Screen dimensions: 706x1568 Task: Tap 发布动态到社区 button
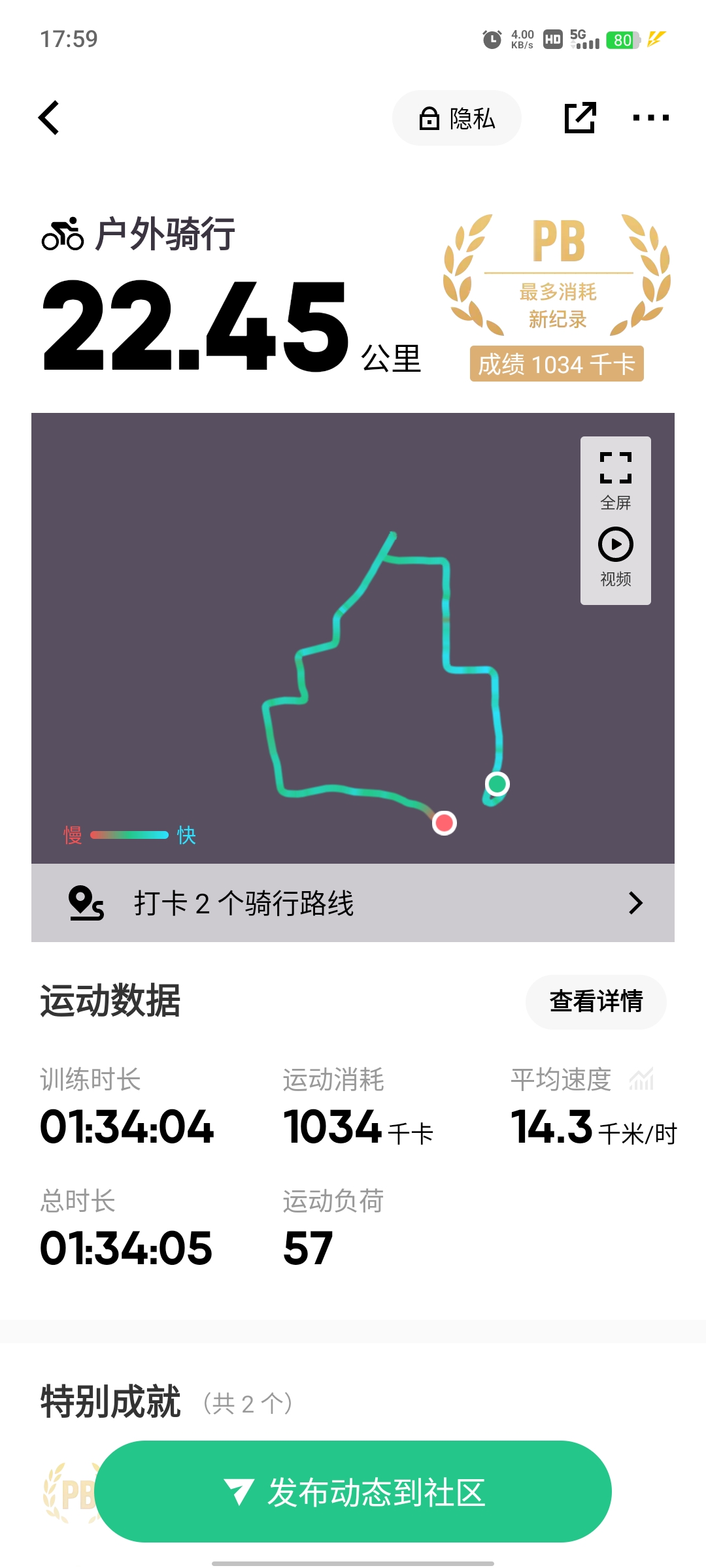click(353, 1492)
